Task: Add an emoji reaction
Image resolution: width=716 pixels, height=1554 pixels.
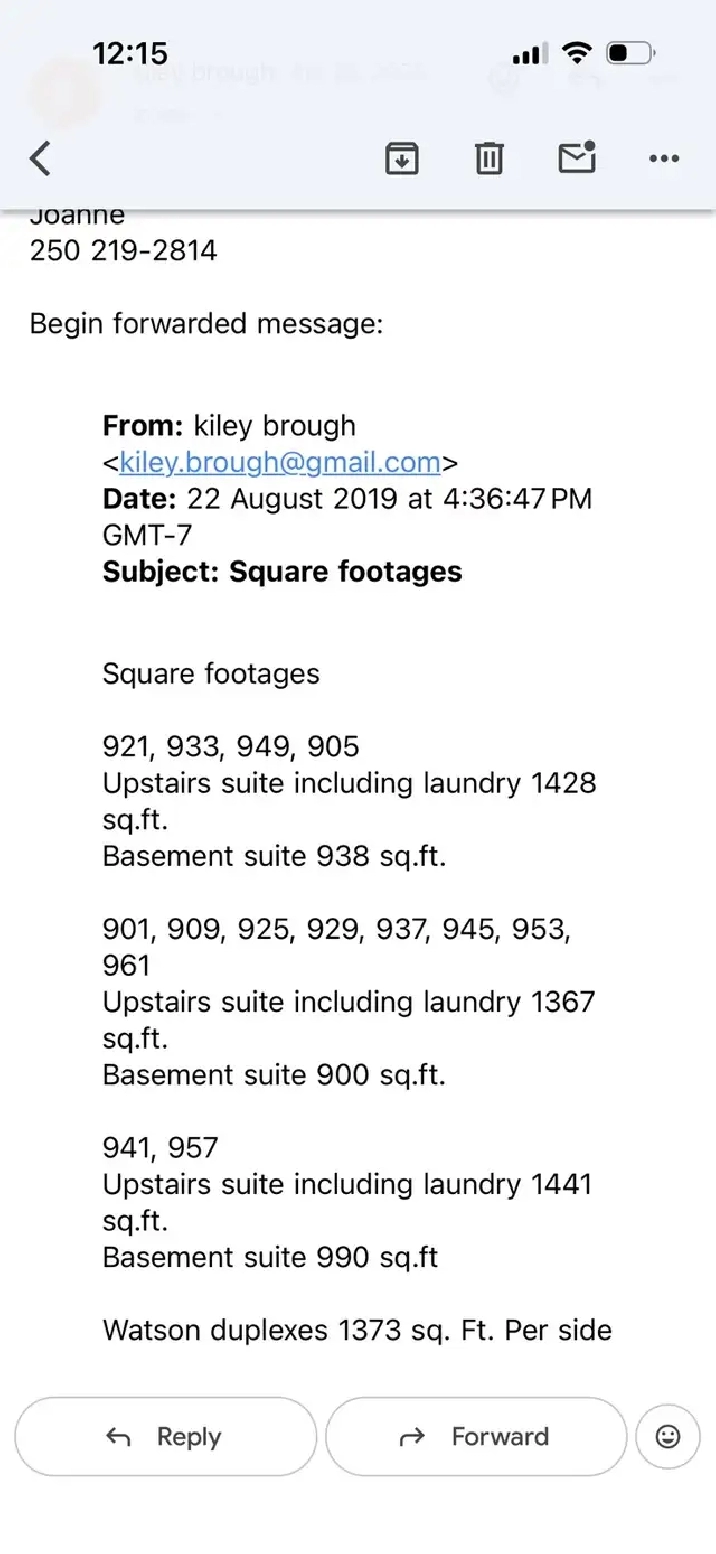Action: (x=667, y=1437)
